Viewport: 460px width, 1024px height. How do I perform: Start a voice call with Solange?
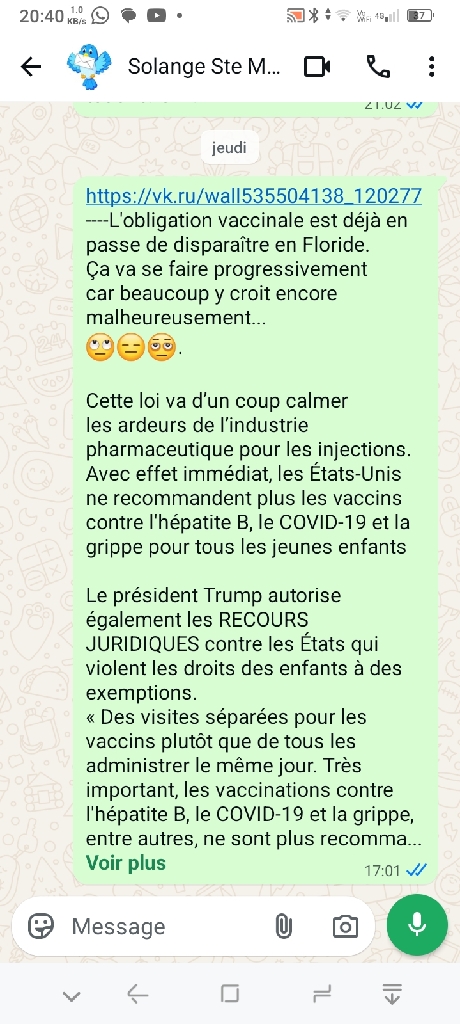coord(378,66)
